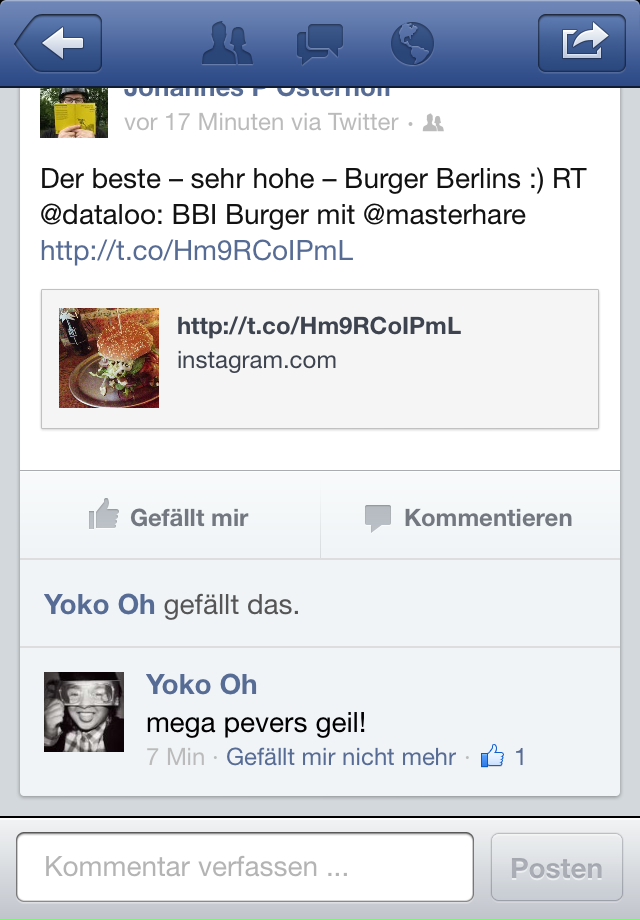The height and width of the screenshot is (920, 640).
Task: Open friend requests icon
Action: (x=227, y=43)
